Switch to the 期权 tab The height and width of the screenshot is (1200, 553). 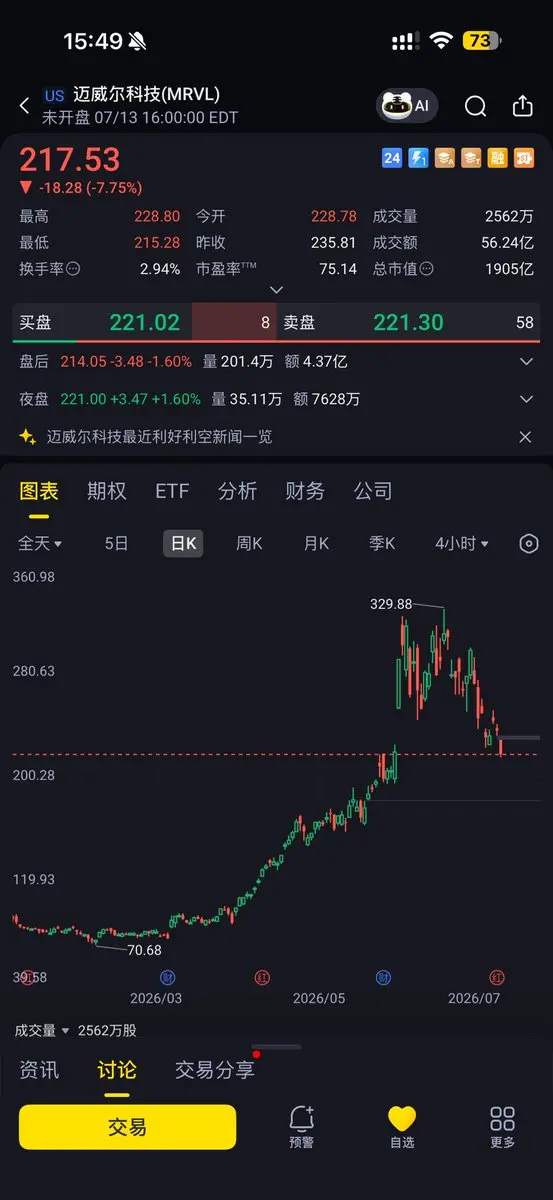tap(107, 491)
